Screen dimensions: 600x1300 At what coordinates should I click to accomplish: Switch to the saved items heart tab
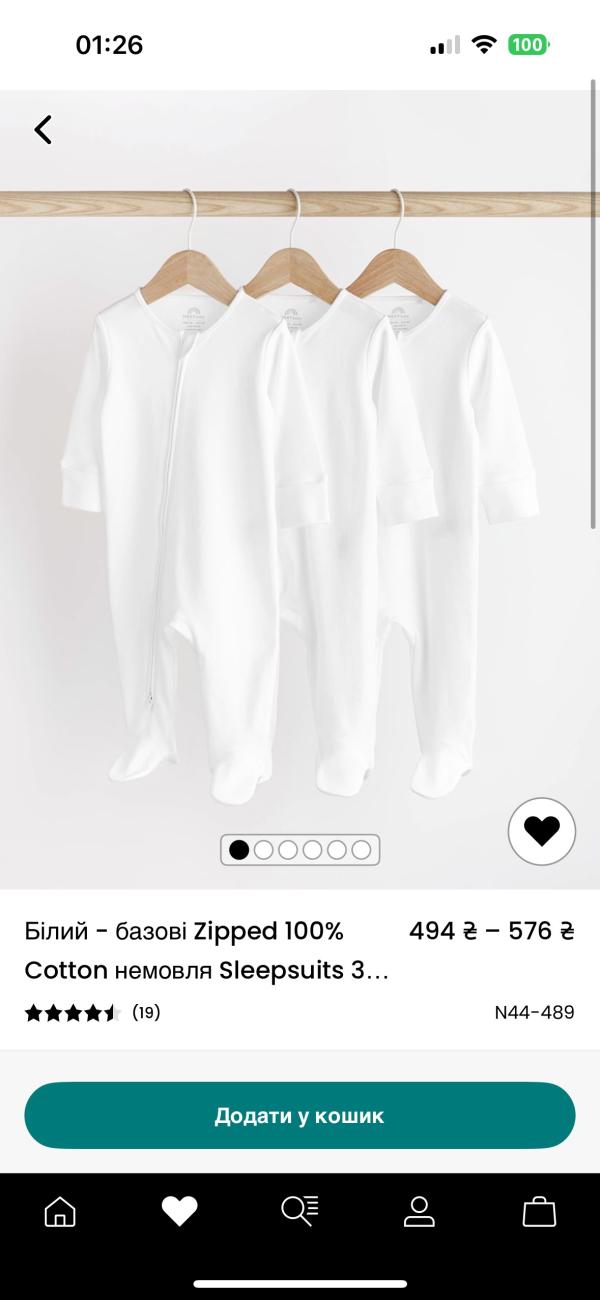click(x=180, y=1211)
